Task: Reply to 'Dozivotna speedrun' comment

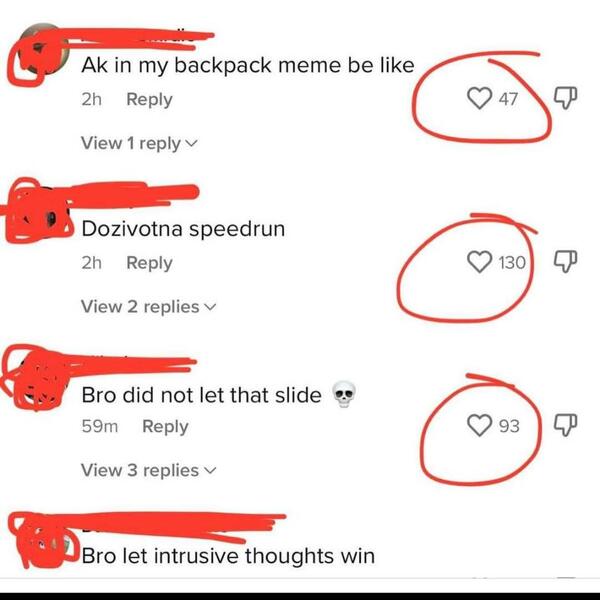Action: pos(149,263)
